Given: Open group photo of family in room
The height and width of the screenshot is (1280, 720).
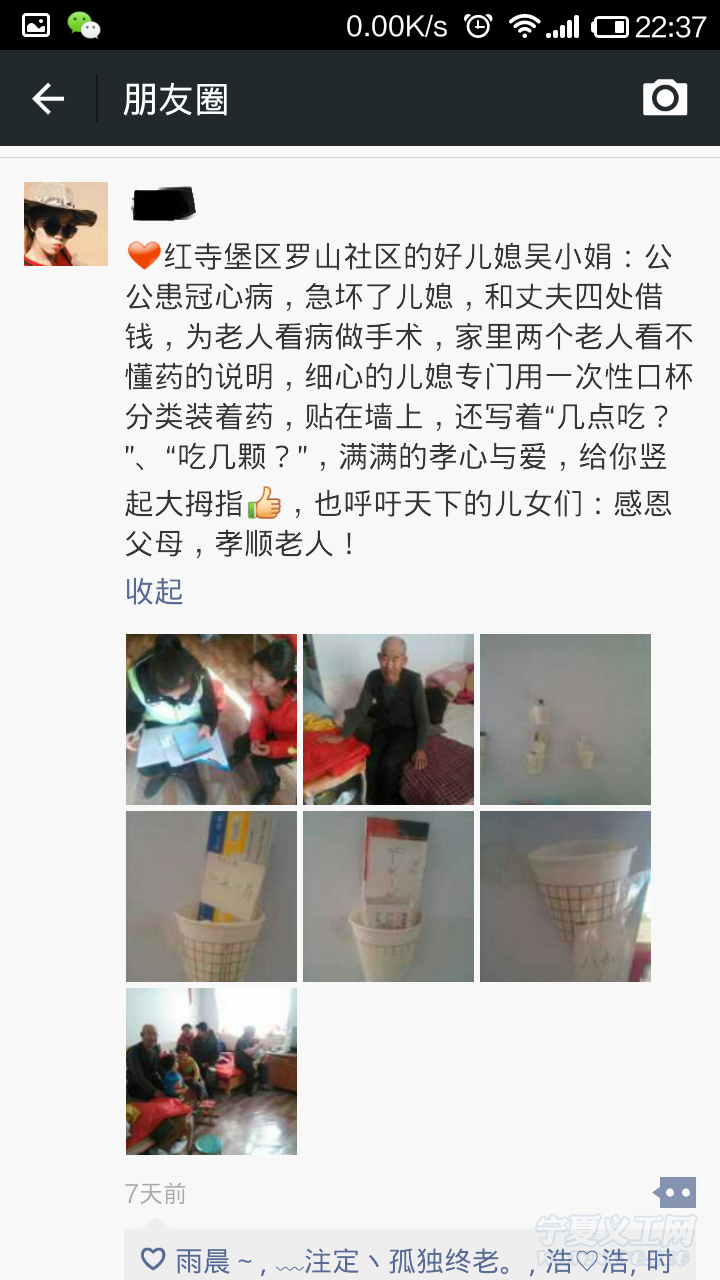Looking at the screenshot, I should (211, 1071).
